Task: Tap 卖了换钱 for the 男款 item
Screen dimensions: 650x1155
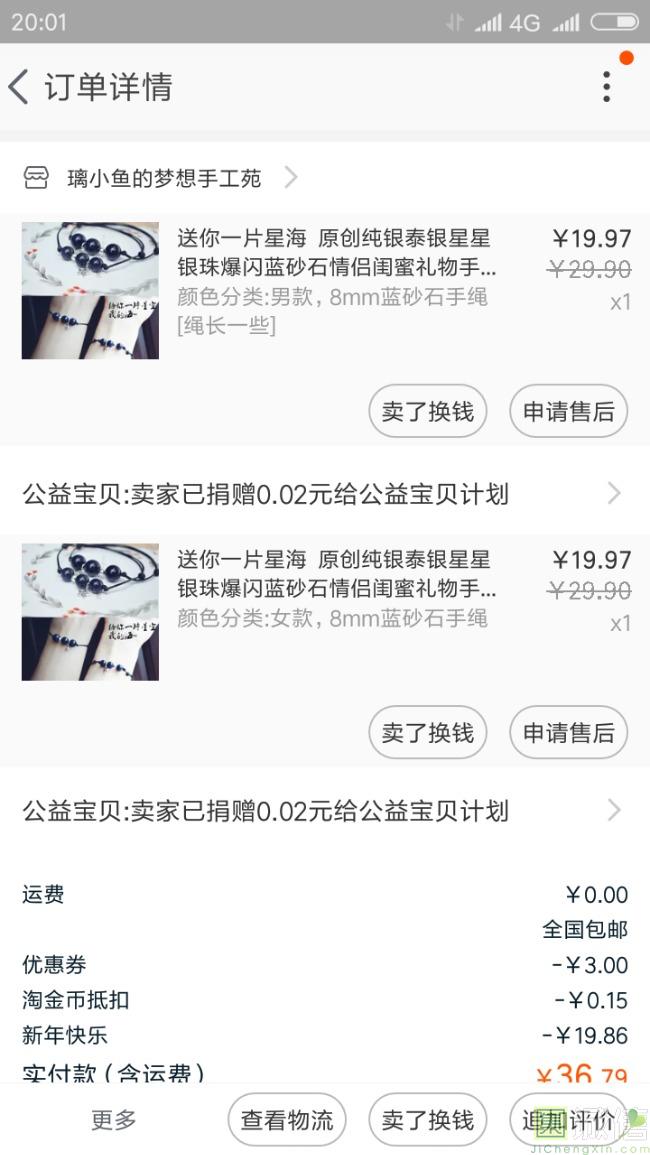Action: pos(427,411)
